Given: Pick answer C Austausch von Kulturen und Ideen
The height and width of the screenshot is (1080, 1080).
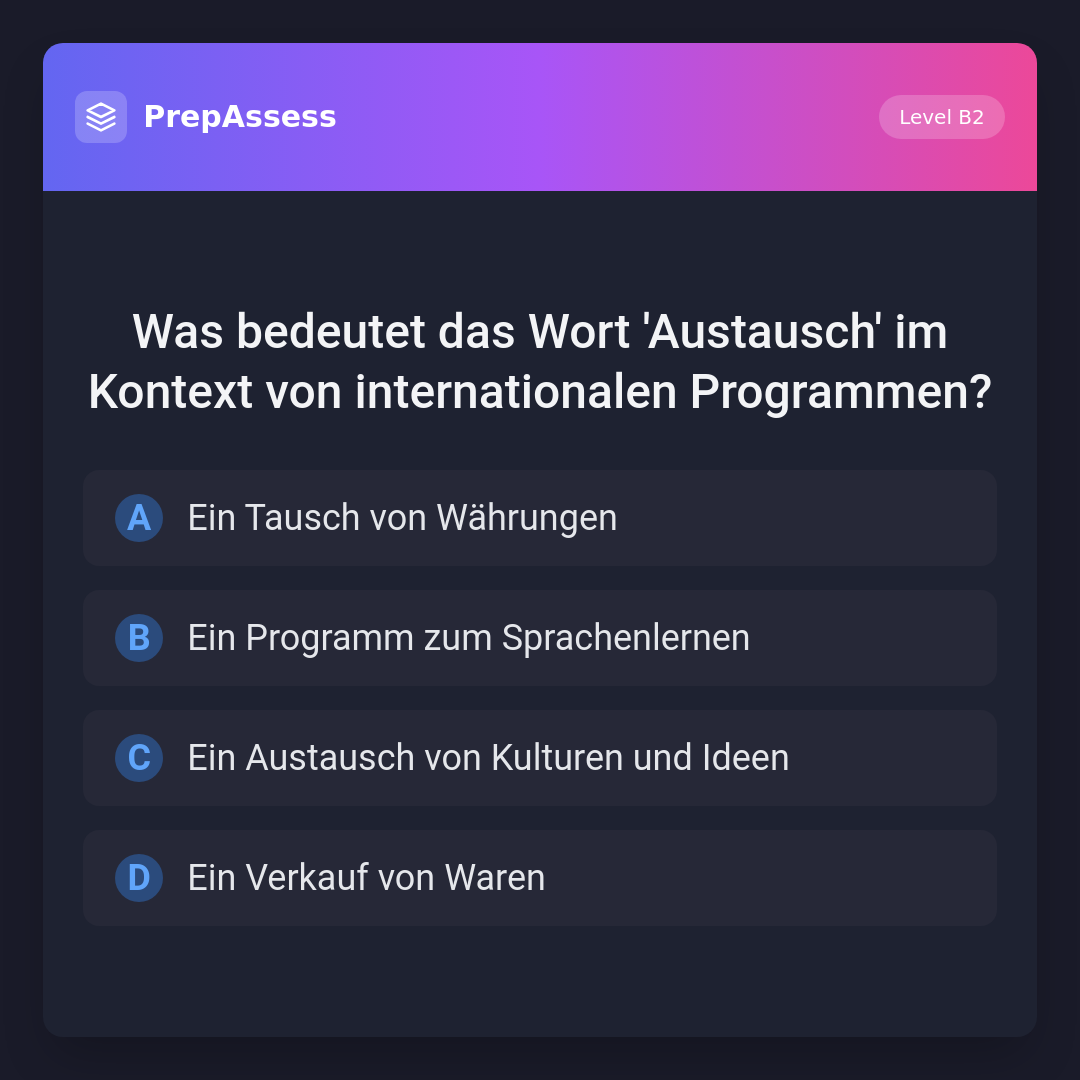Looking at the screenshot, I should pyautogui.click(x=540, y=758).
